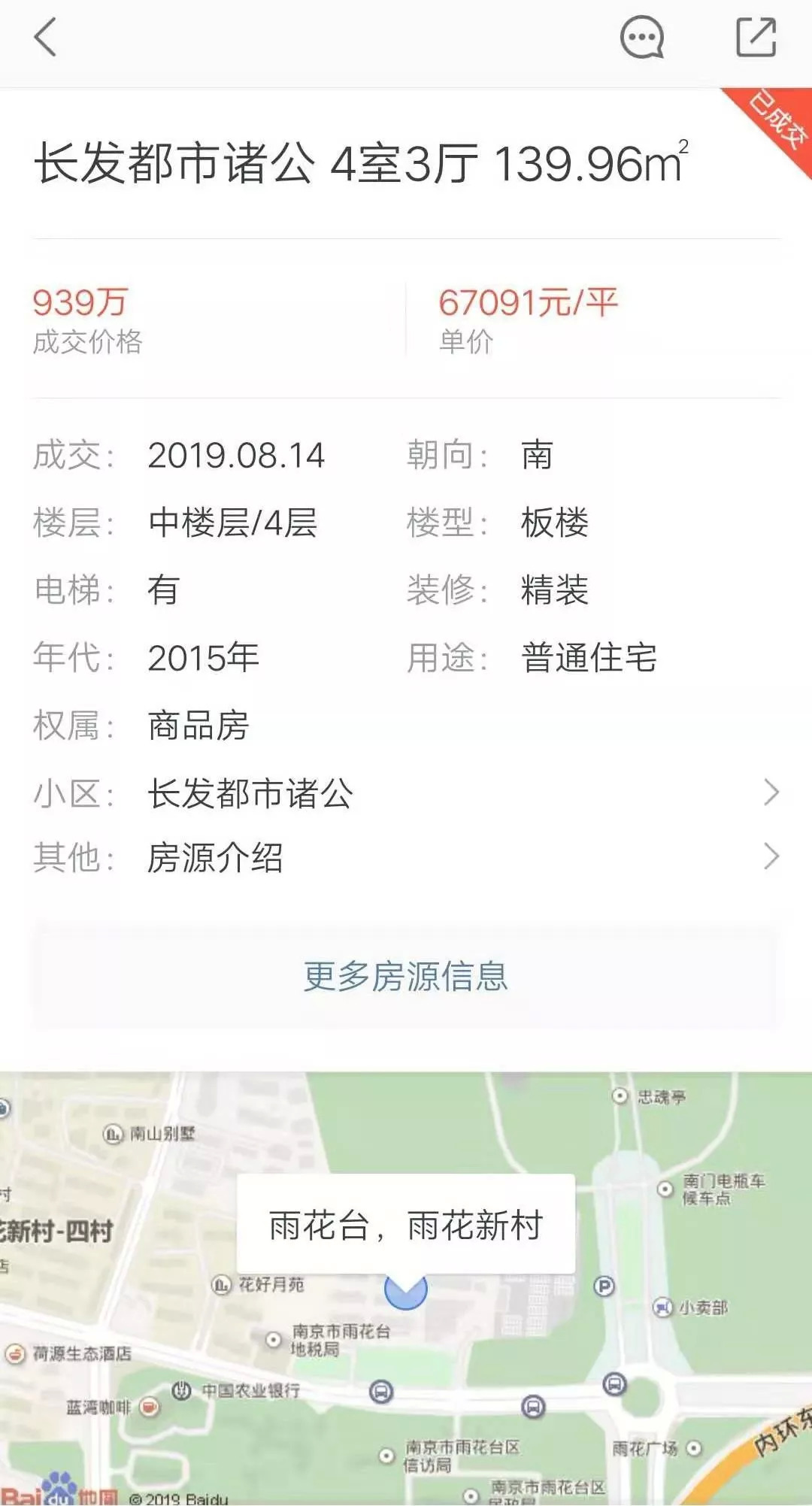Tap the 更多房源信息 button
This screenshot has height=1506, width=812.
[406, 977]
